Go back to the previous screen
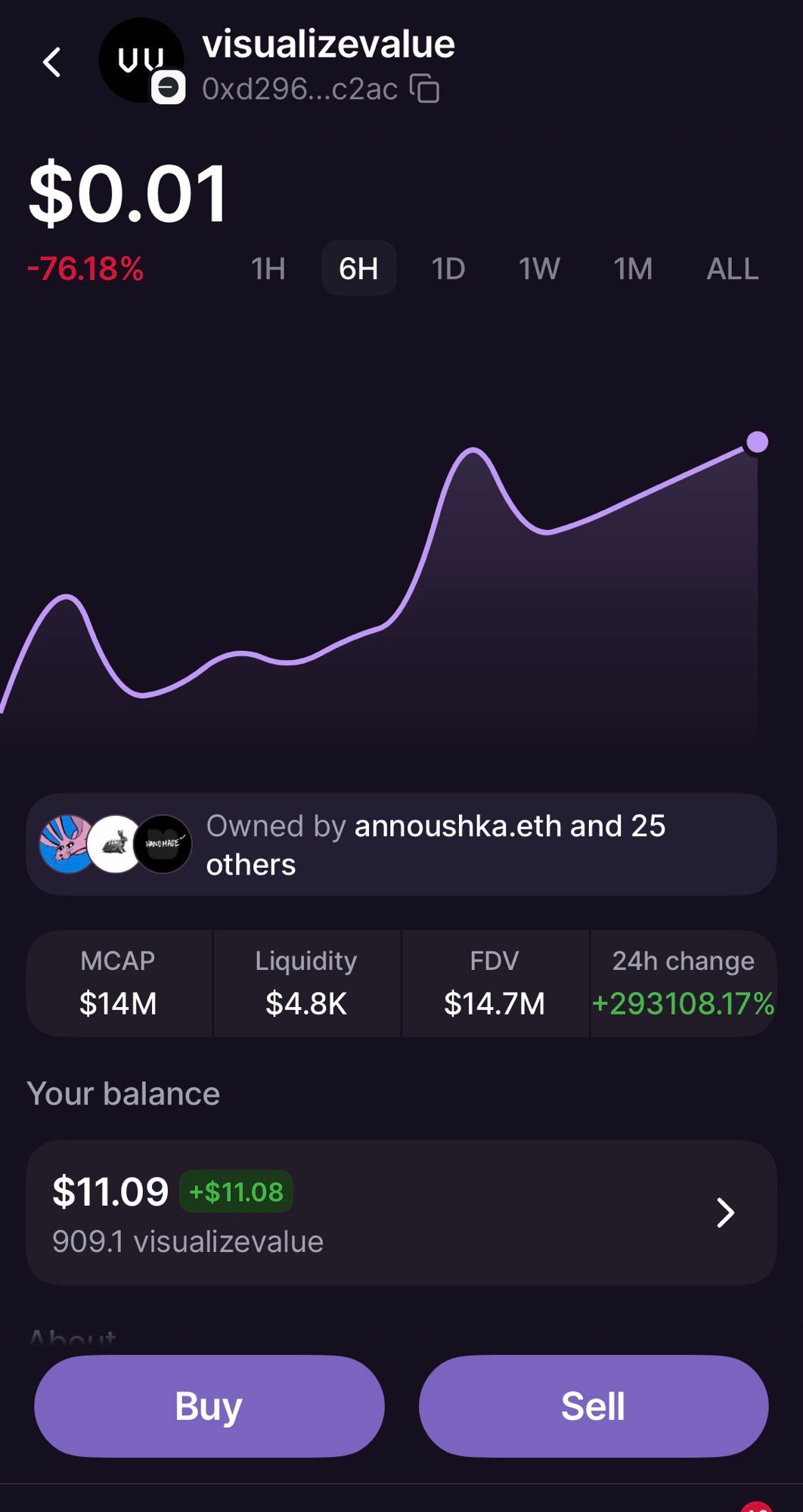The image size is (803, 1512). tap(51, 62)
